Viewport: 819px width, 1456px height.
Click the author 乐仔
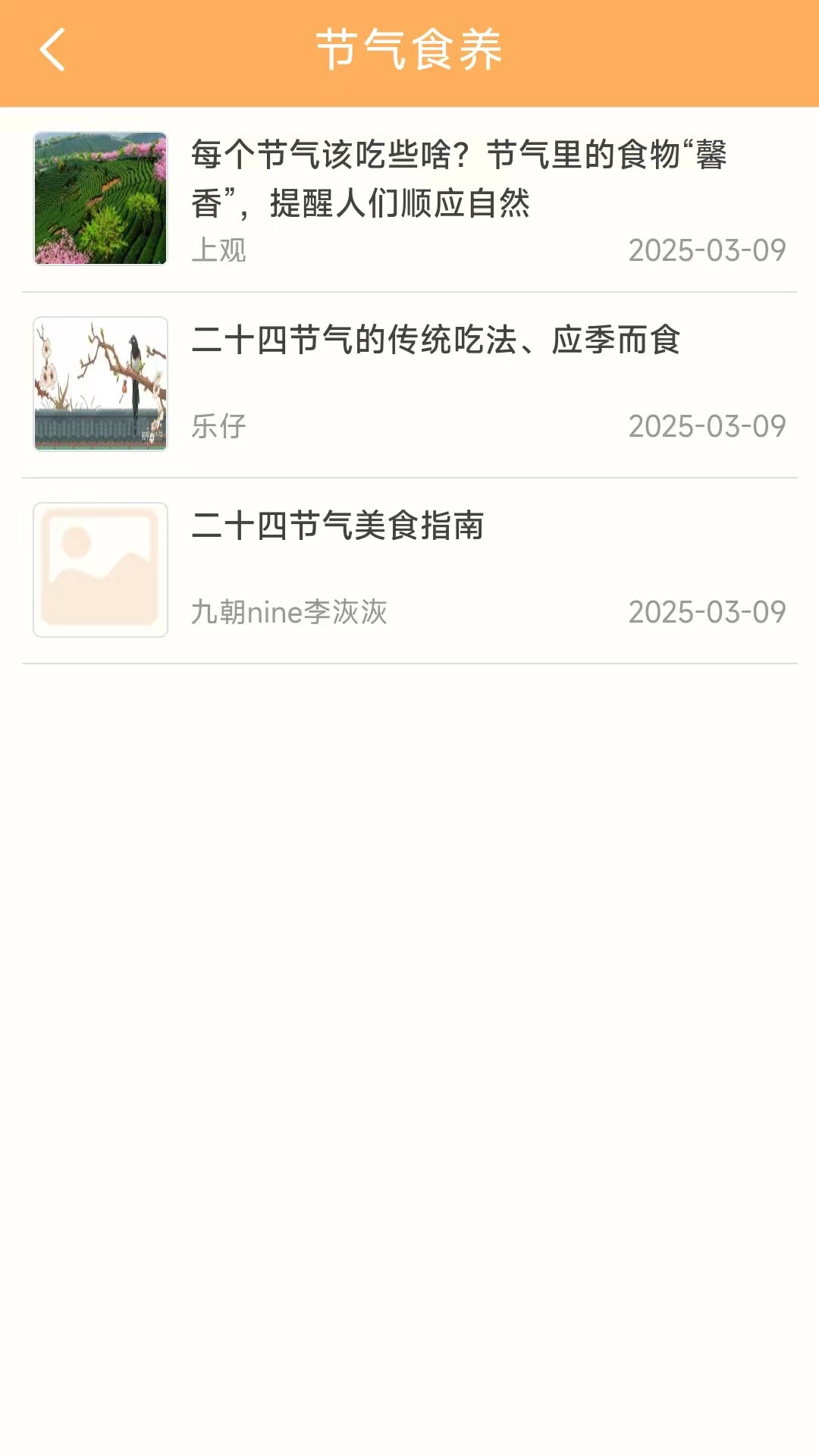pyautogui.click(x=218, y=426)
